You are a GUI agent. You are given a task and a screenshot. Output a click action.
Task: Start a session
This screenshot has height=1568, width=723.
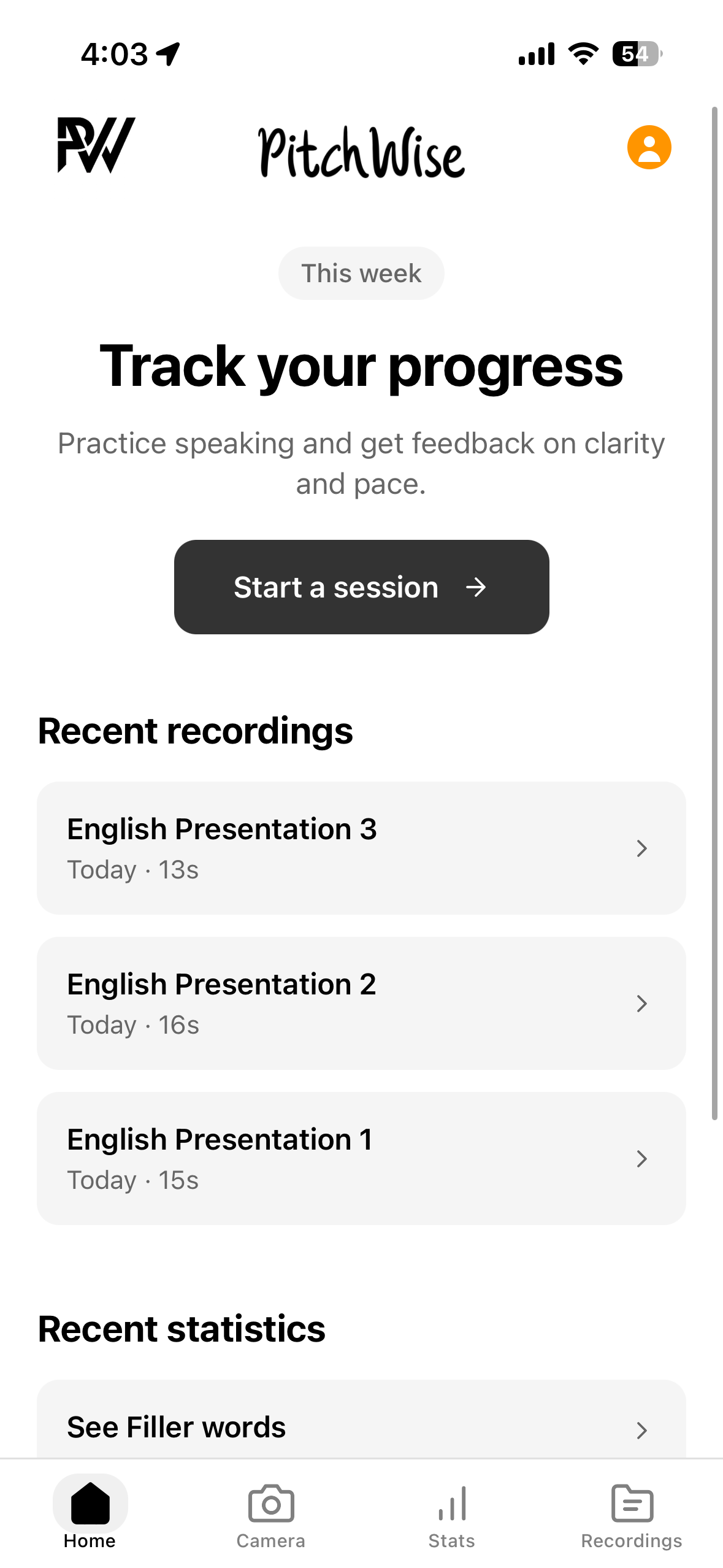[x=361, y=587]
